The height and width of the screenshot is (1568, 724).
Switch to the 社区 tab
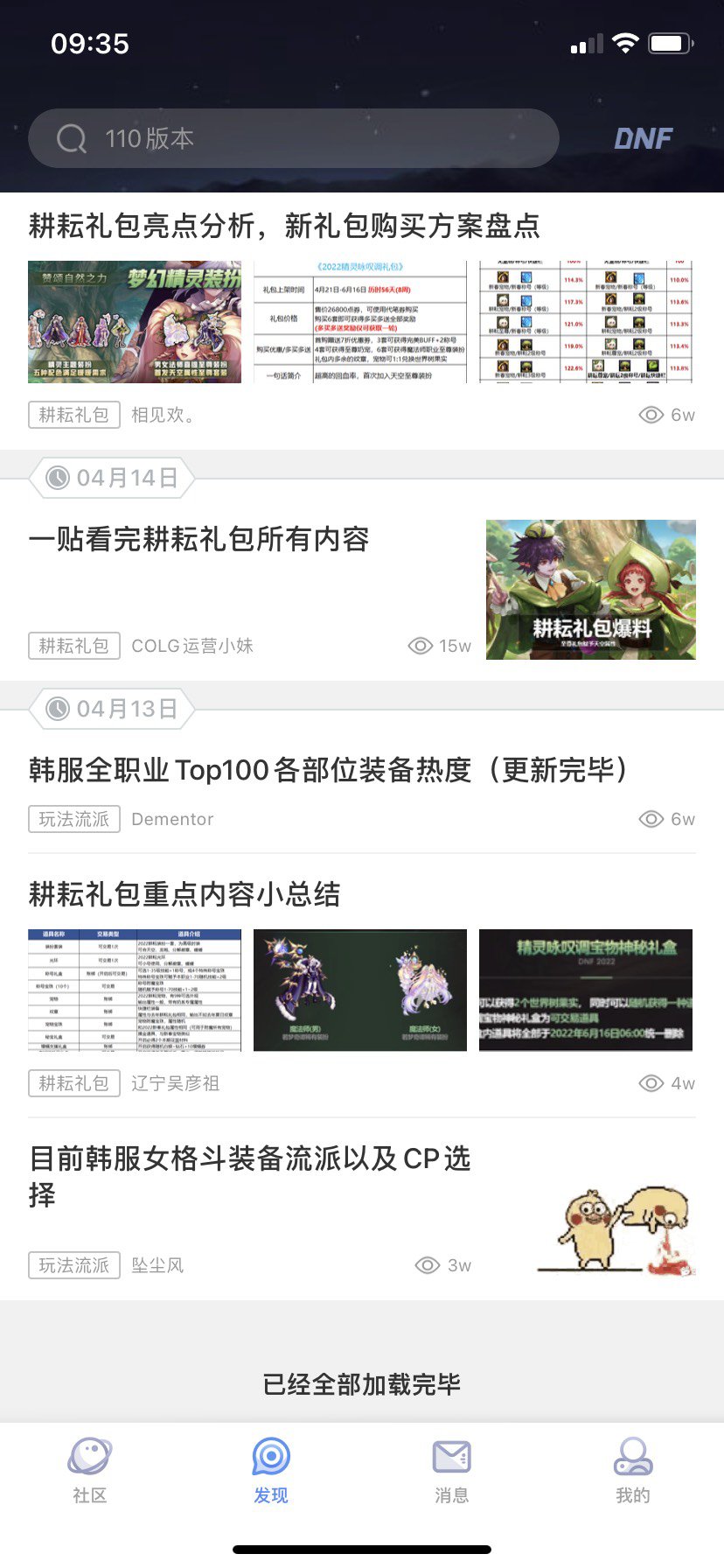pos(90,1470)
